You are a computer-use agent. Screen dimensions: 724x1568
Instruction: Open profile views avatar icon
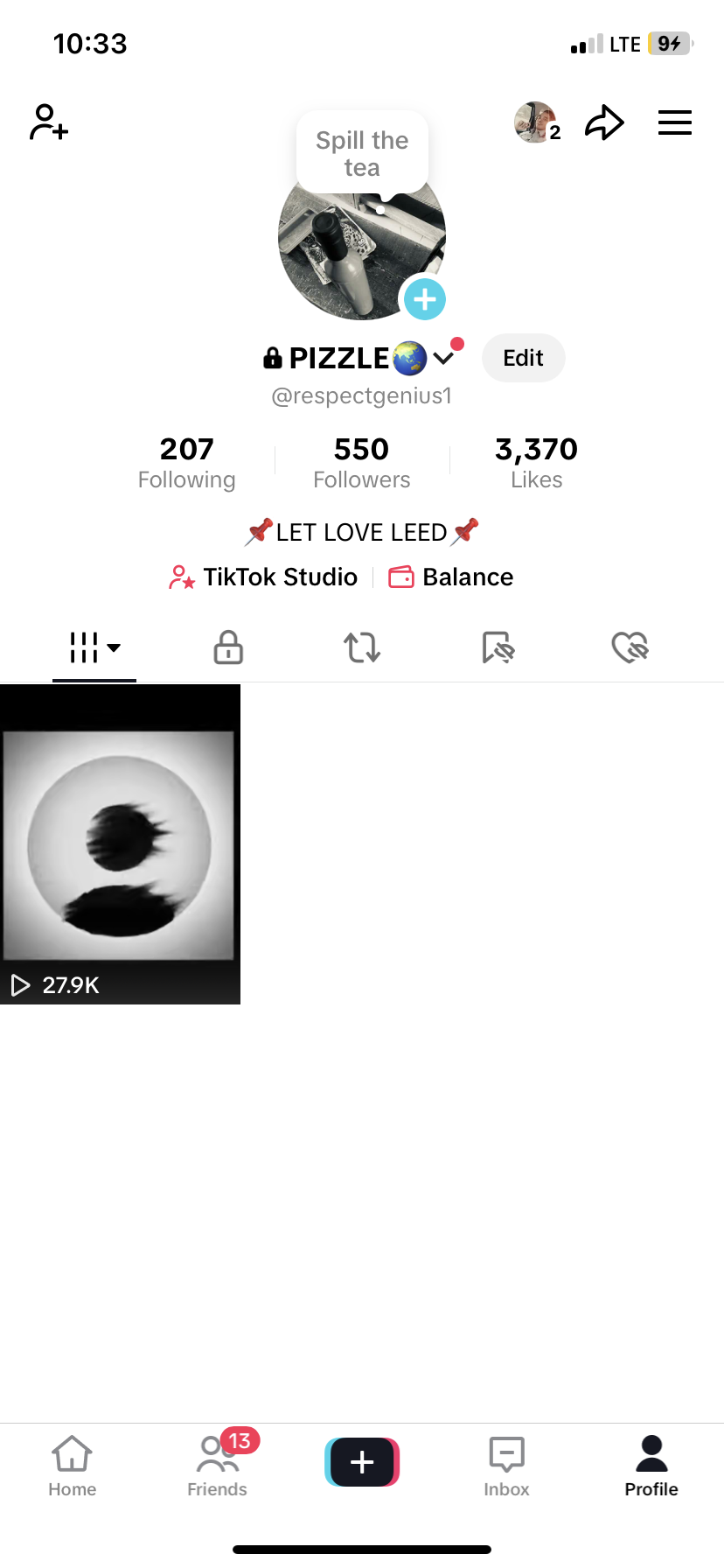point(536,122)
